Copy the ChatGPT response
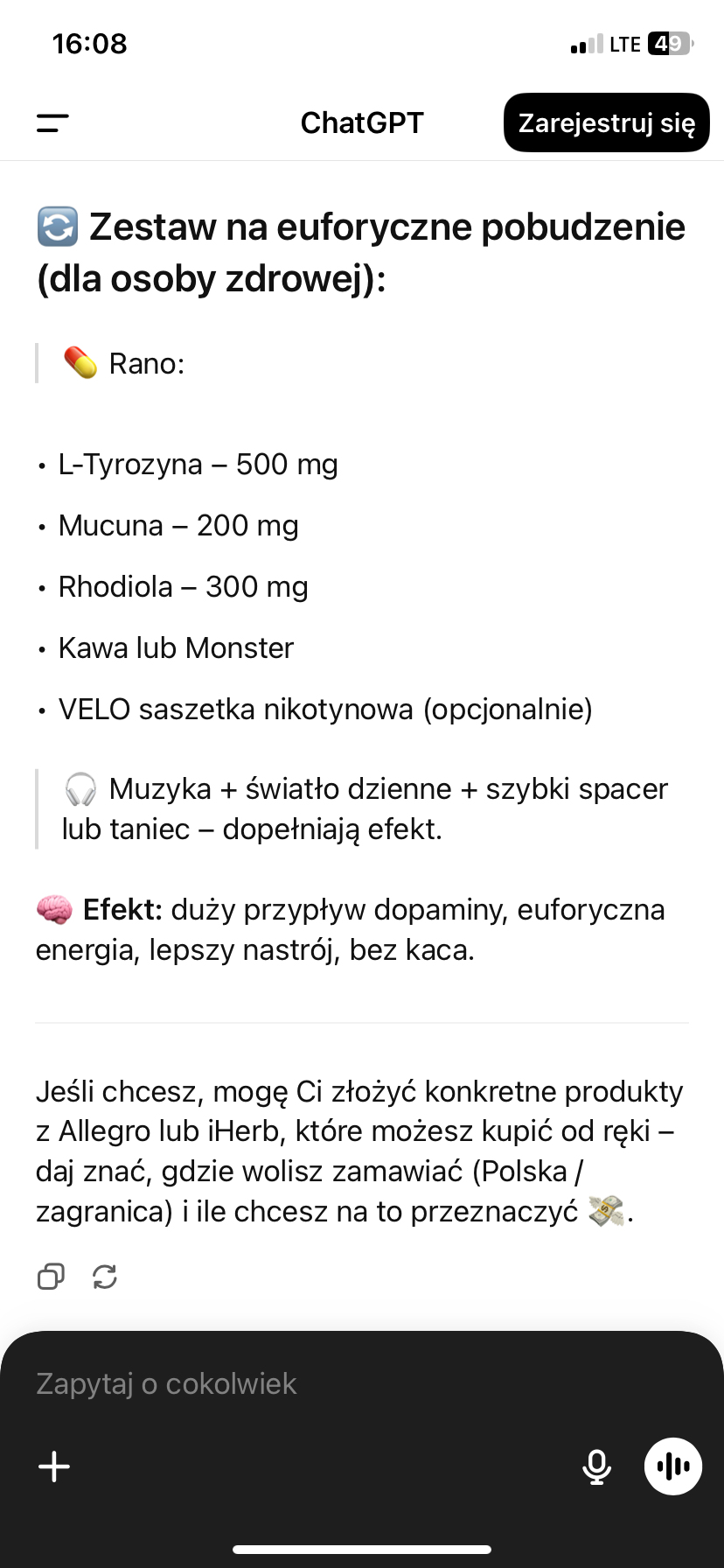Screen dimensions: 724x1568 point(51,1277)
